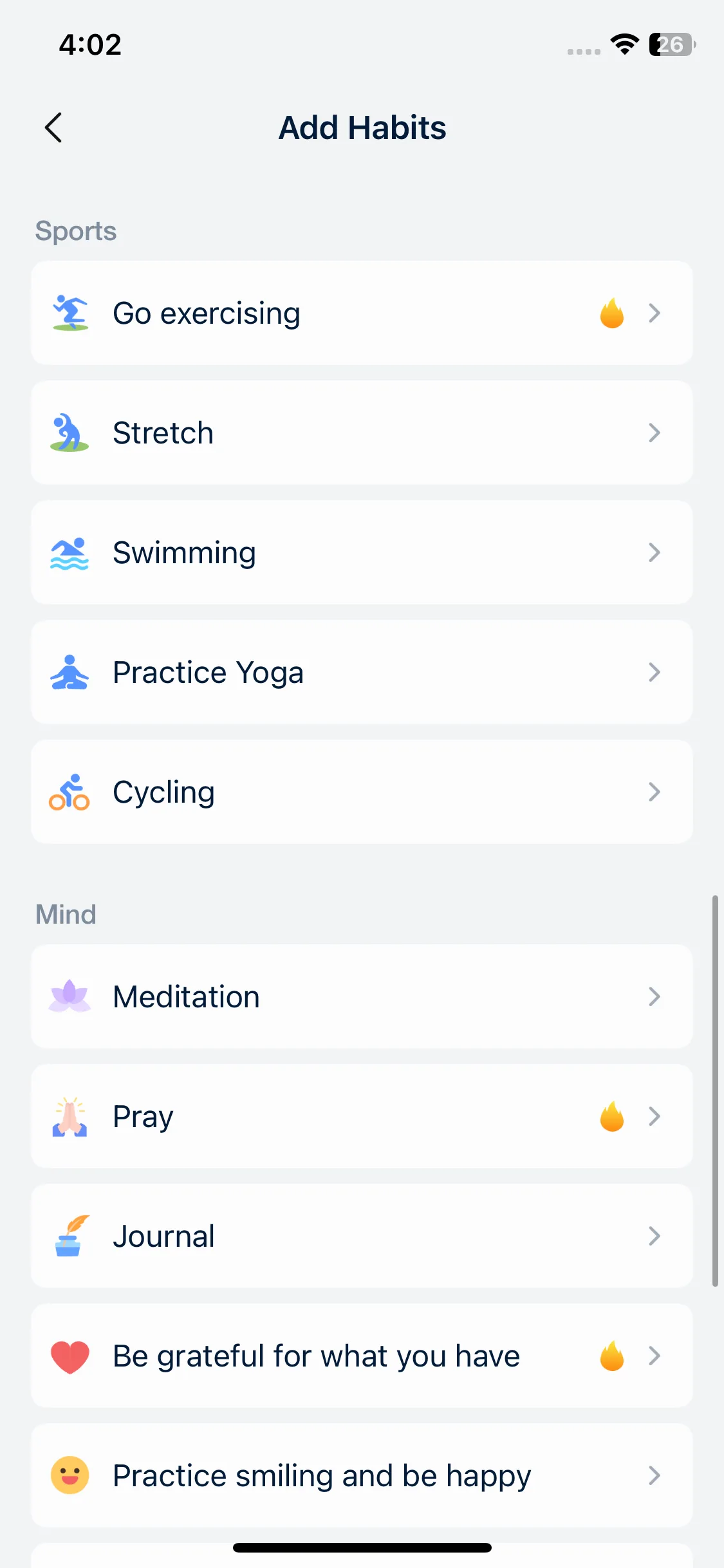Open the Meditation habit
Screen dimensions: 724x1568
pyautogui.click(x=362, y=997)
